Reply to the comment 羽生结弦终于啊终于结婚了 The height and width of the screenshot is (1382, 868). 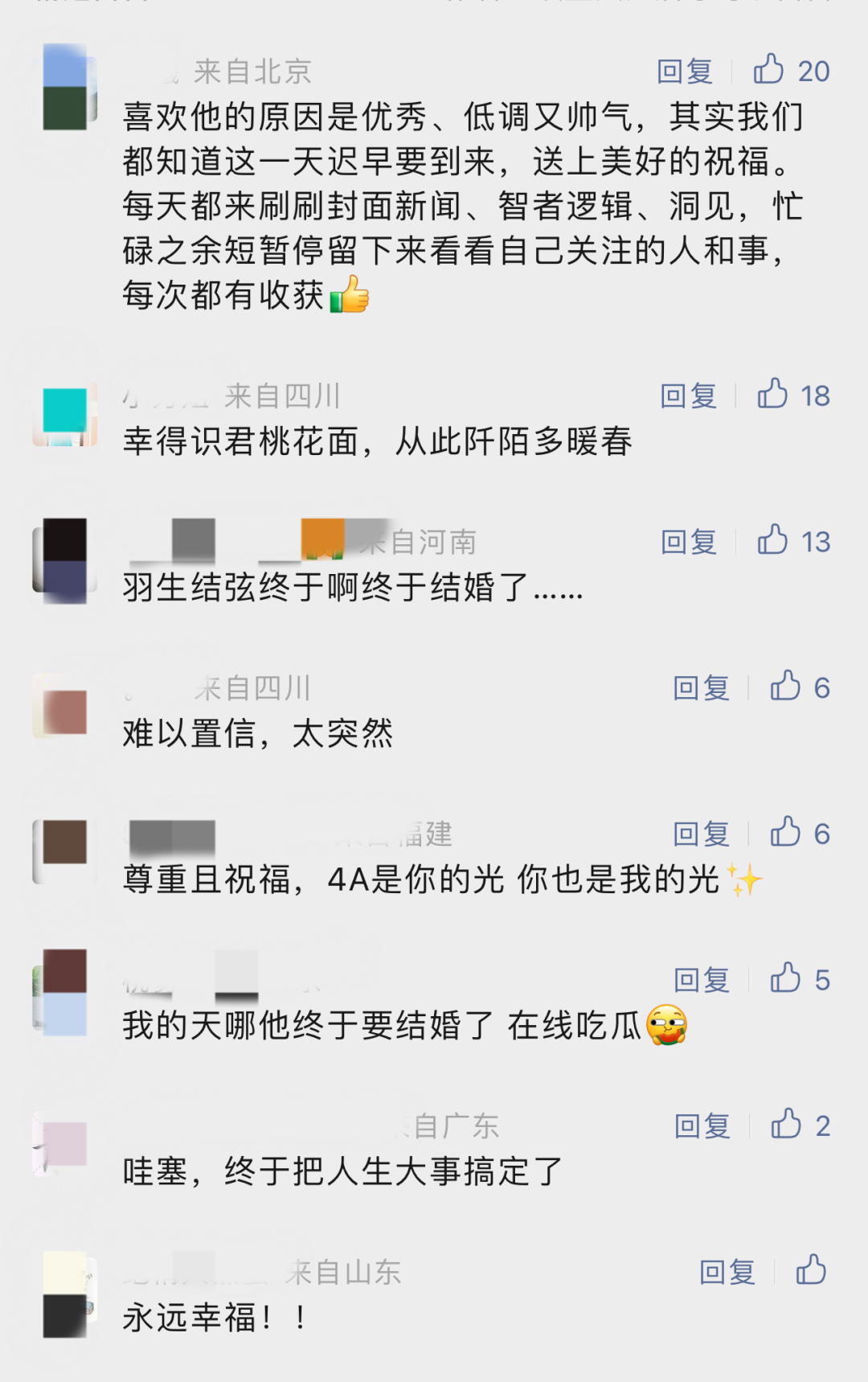(x=689, y=542)
